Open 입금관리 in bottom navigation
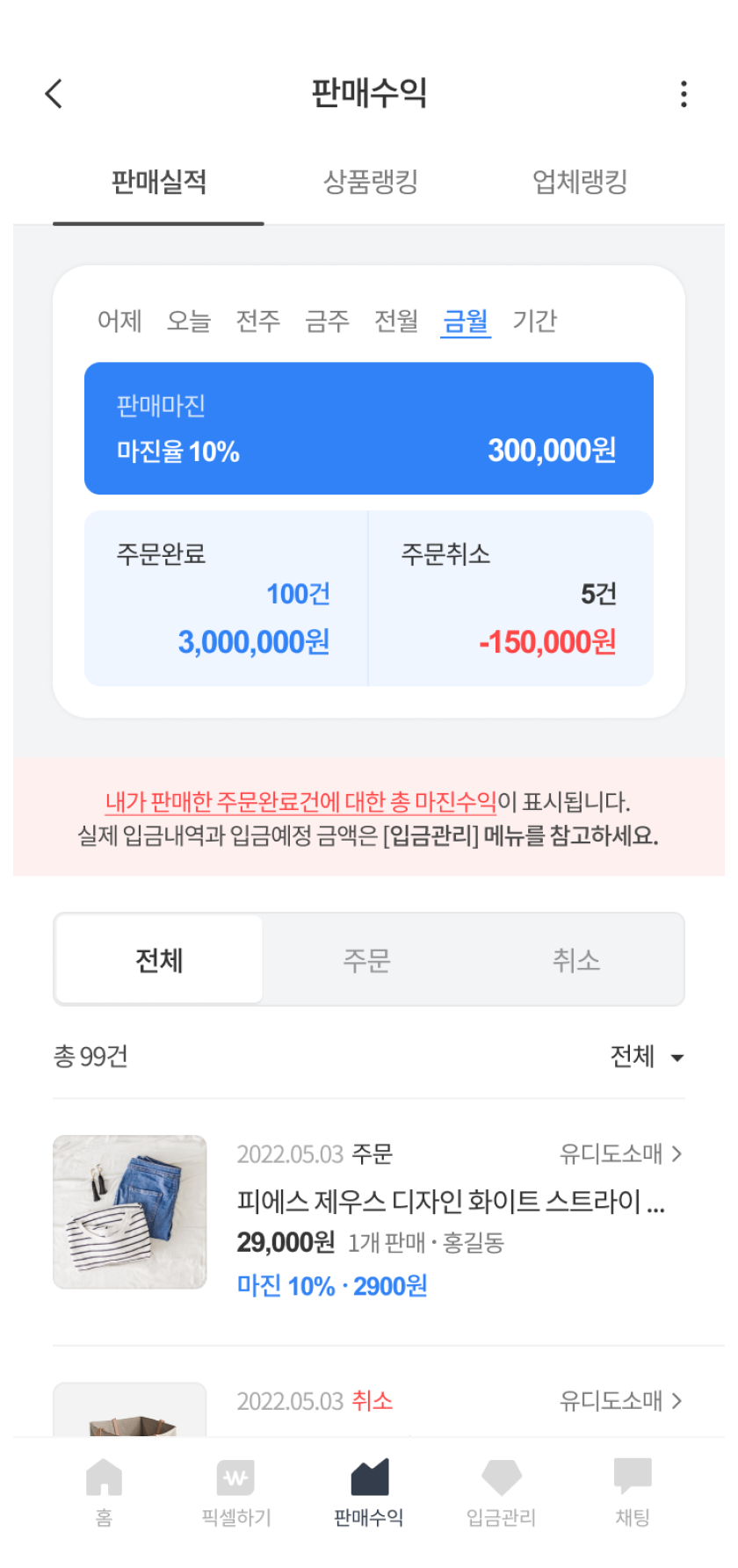The height and width of the screenshot is (1568, 738). point(501,1492)
